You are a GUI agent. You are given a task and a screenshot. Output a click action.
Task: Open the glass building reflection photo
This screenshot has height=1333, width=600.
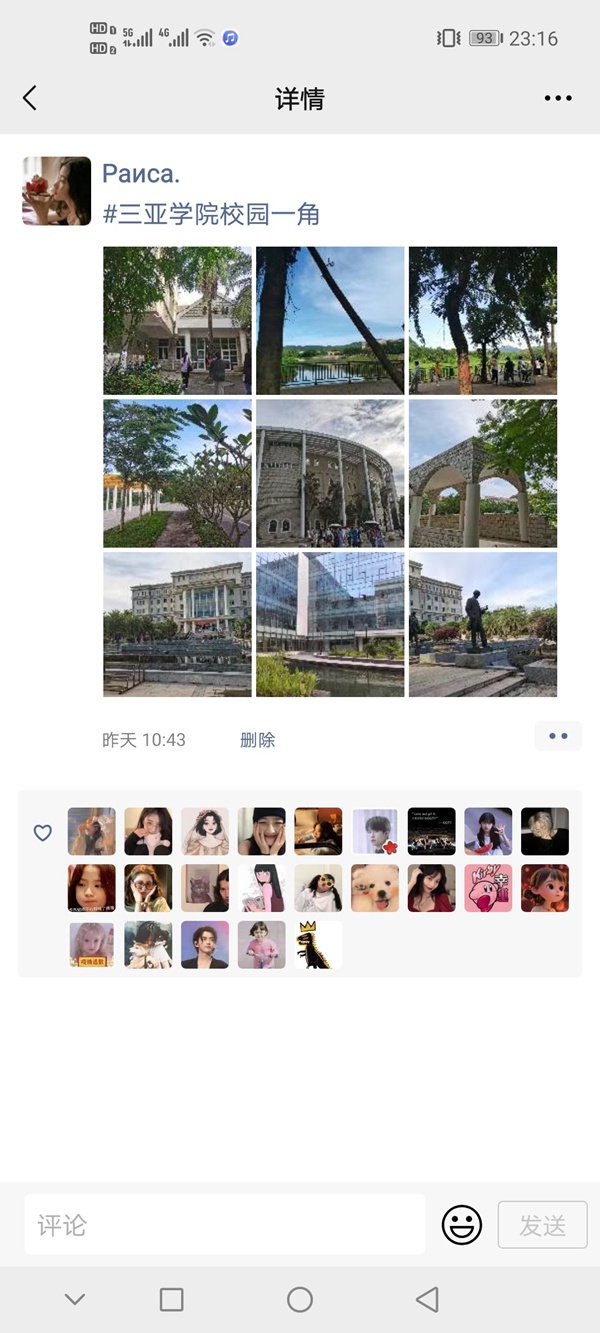330,625
